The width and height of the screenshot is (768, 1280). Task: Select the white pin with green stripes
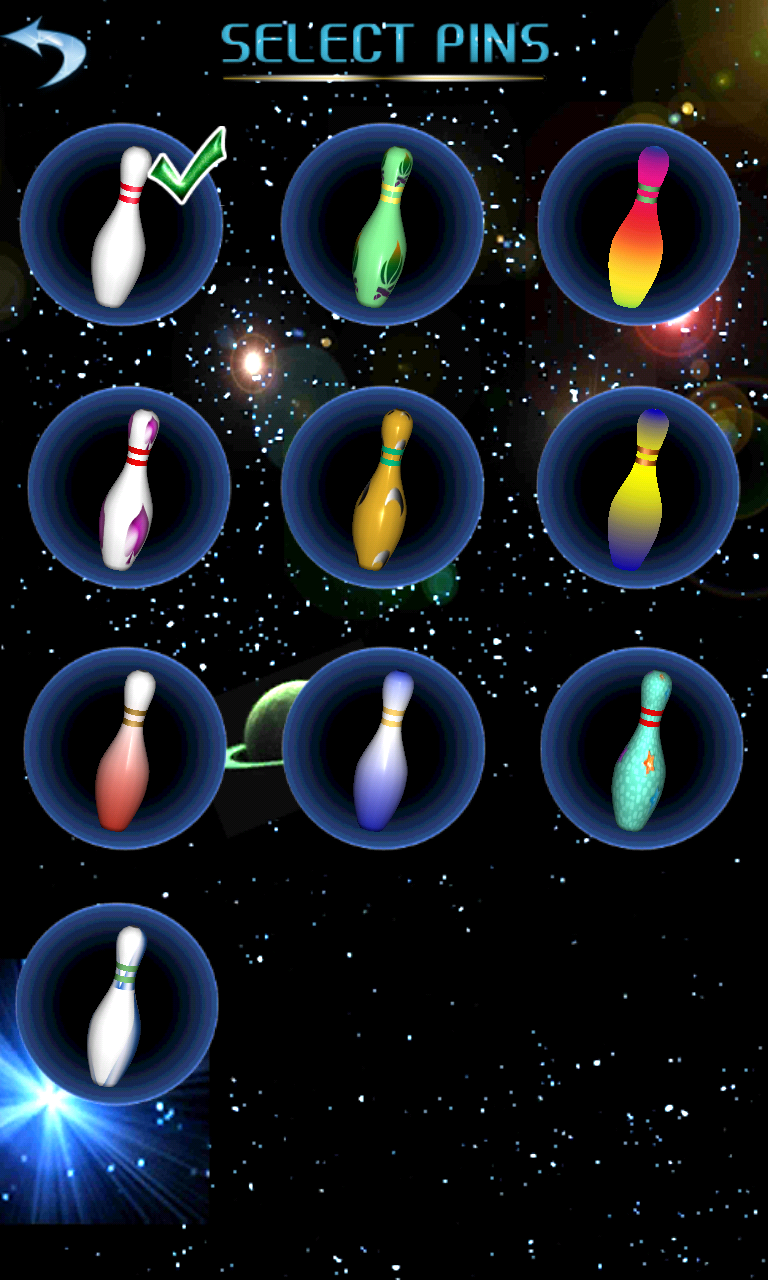[x=117, y=1004]
